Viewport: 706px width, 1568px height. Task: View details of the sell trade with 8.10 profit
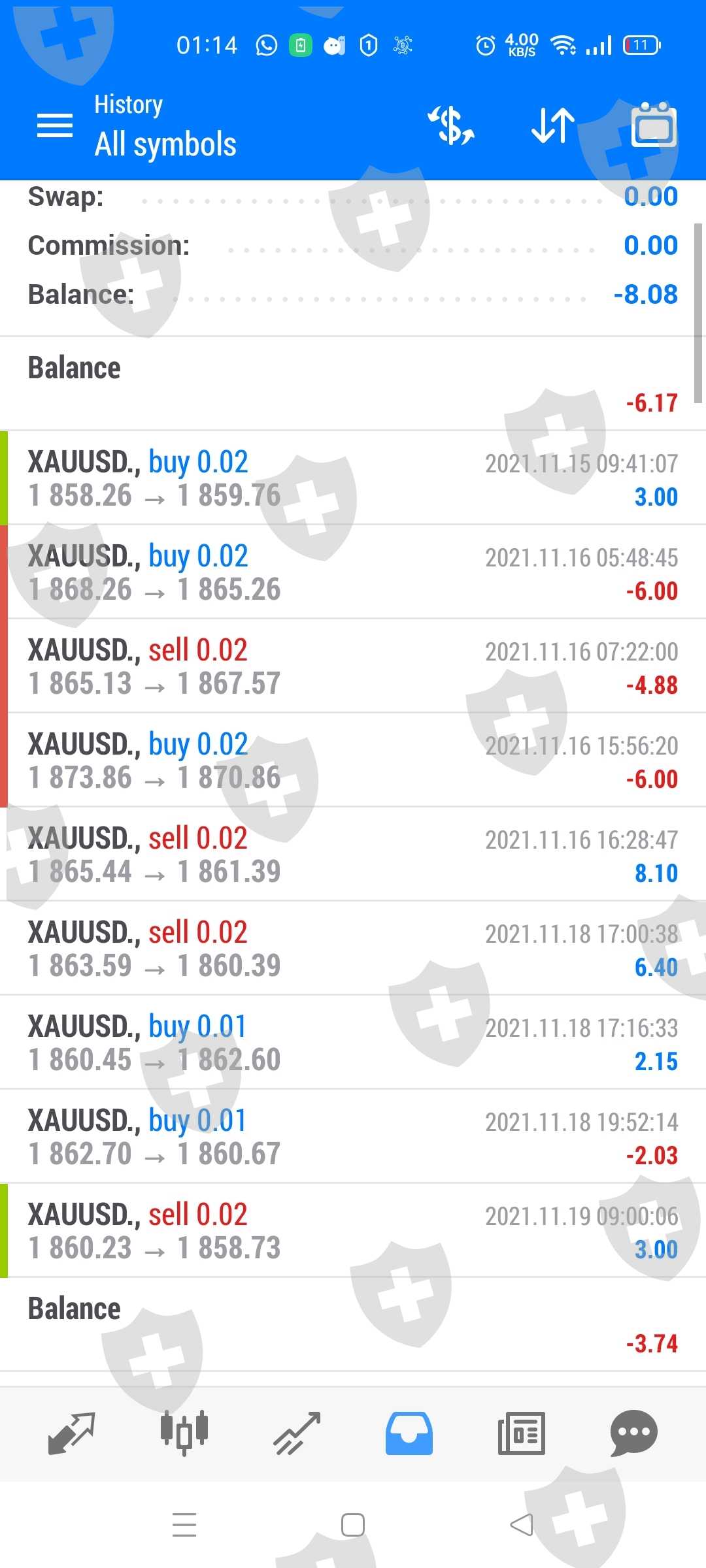click(x=353, y=855)
